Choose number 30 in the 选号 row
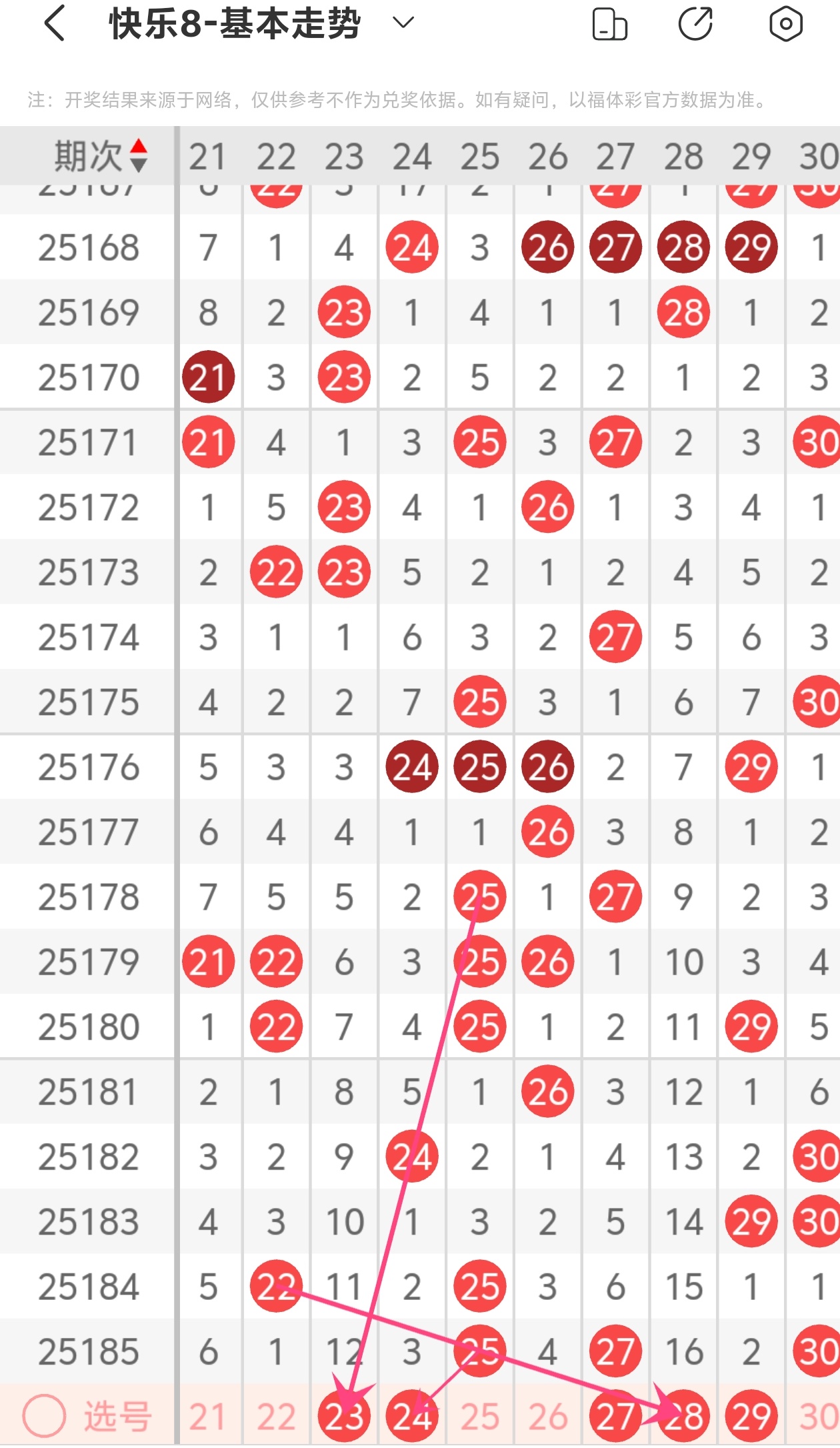 (x=819, y=1417)
